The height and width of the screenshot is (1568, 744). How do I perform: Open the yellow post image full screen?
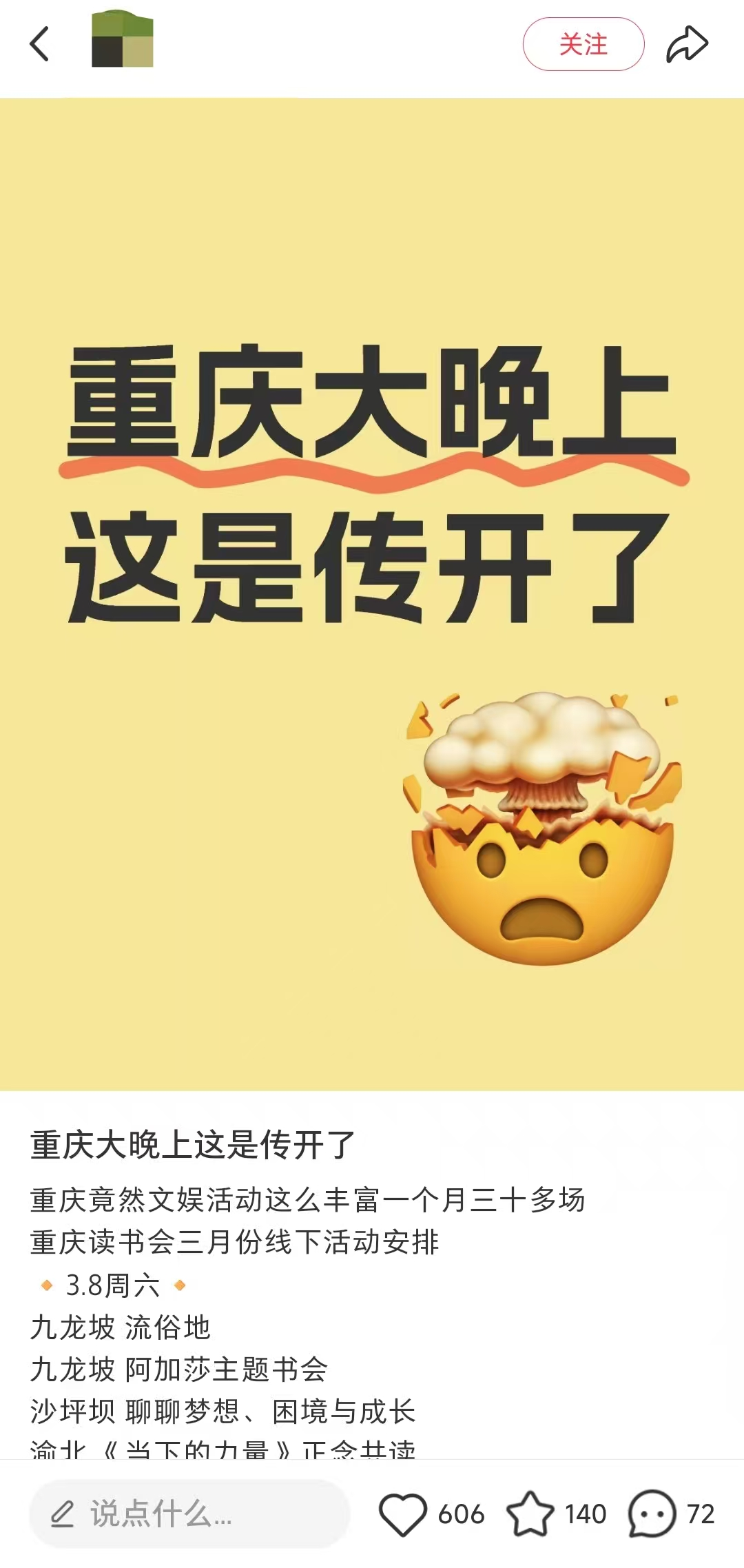tap(372, 594)
